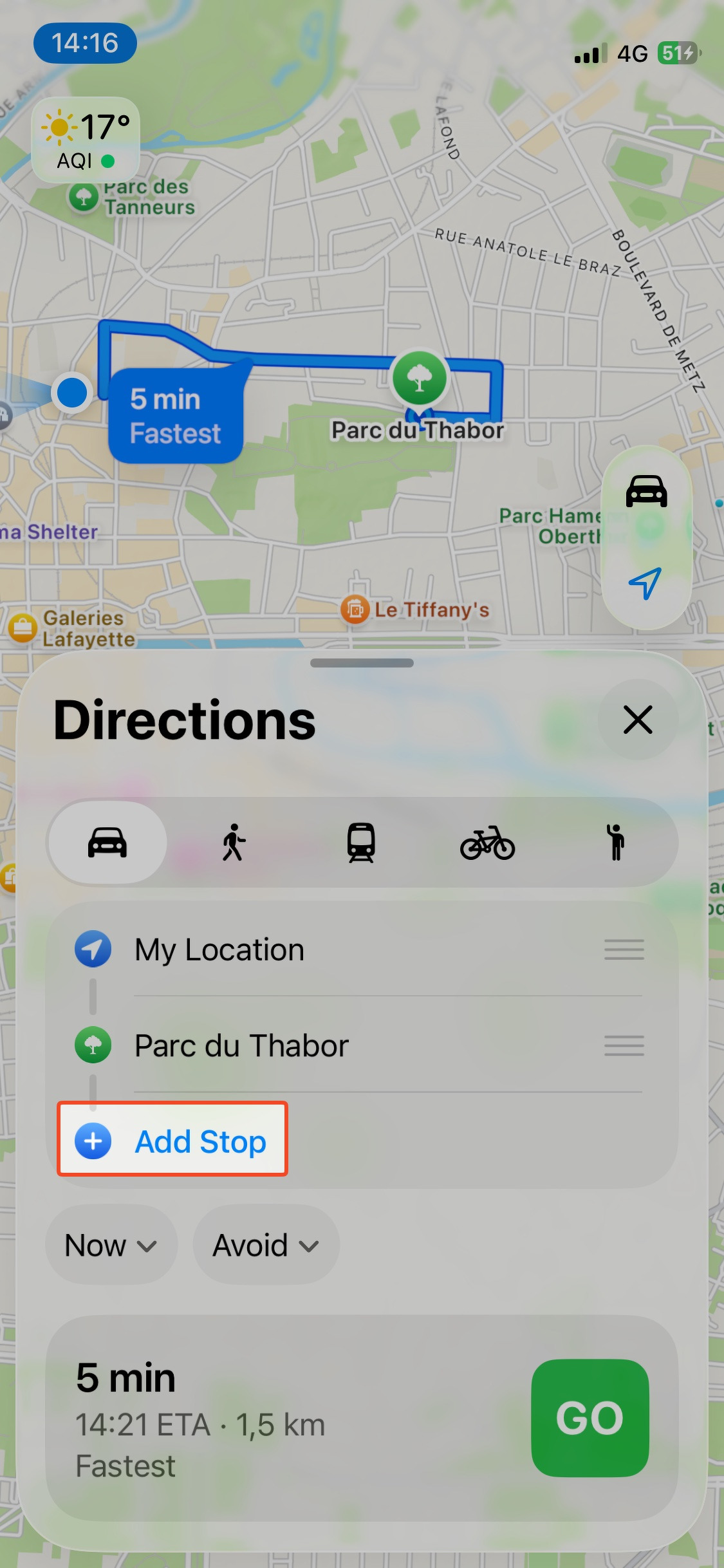Open the 17° weather widget
724x1568 pixels.
pos(86,140)
